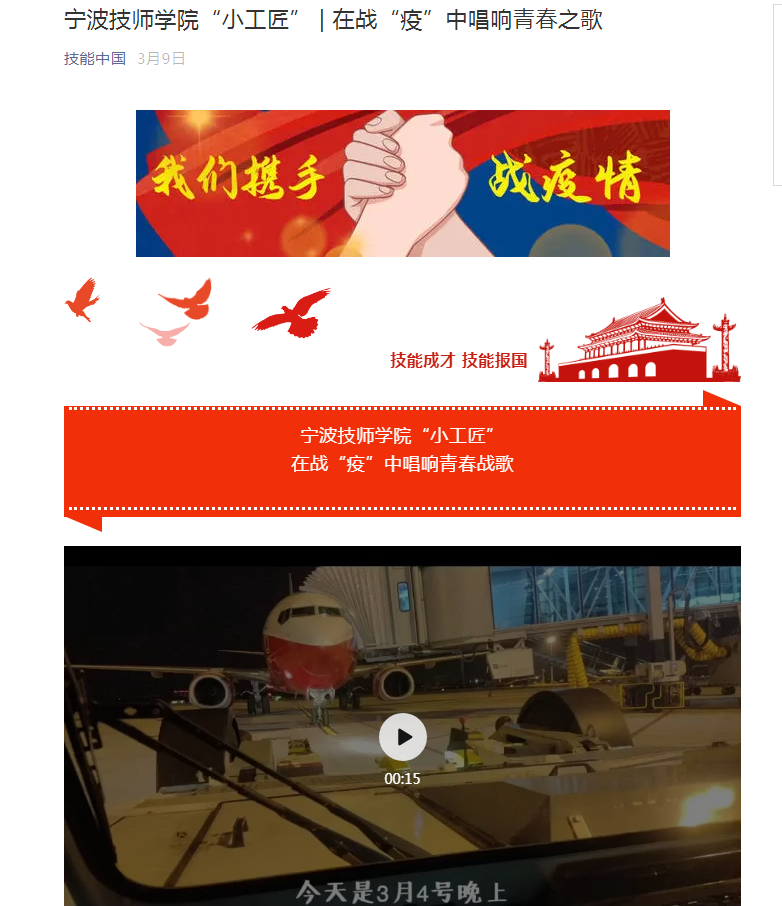Viewport: 782px width, 906px height.
Task: Open the 技能中国 account link
Action: (x=95, y=58)
